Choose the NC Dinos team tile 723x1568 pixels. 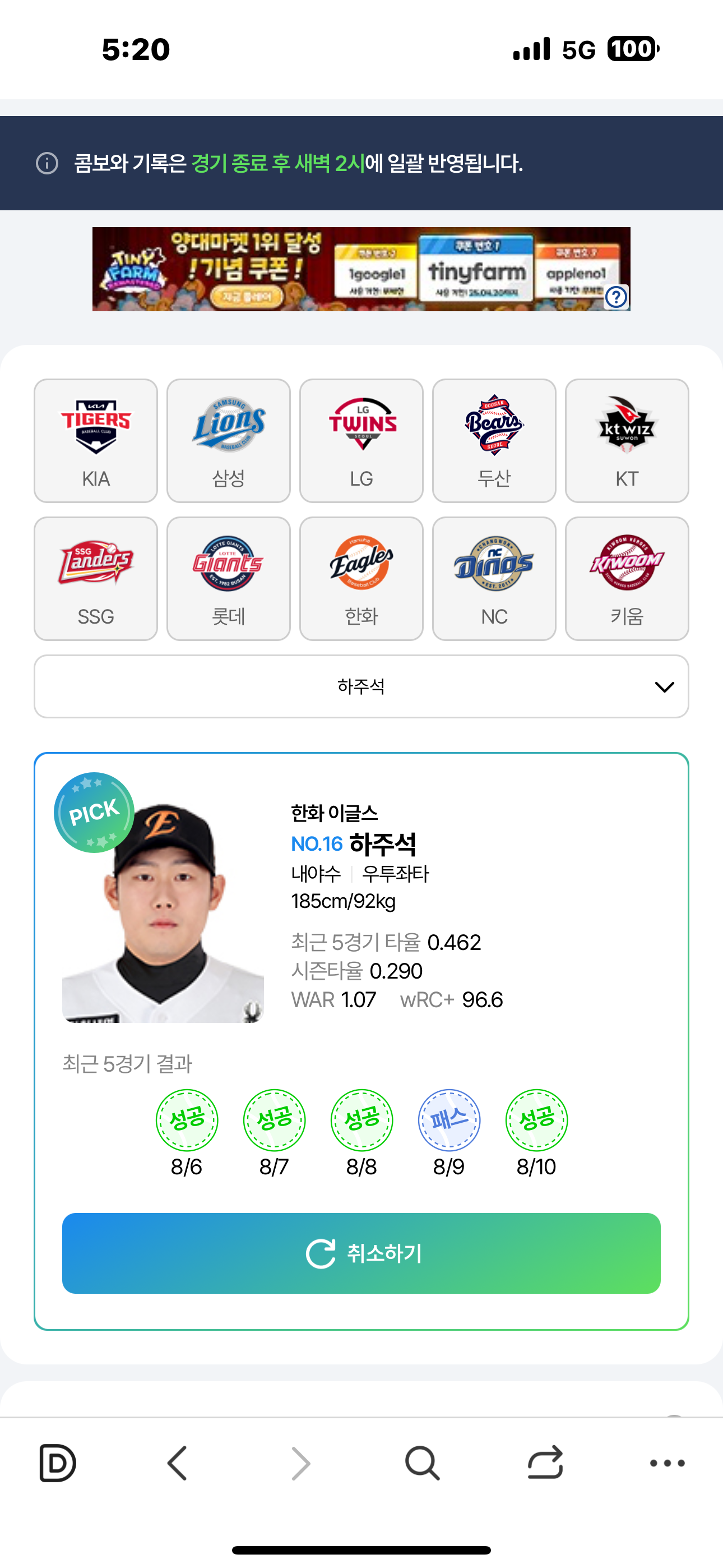click(x=494, y=578)
